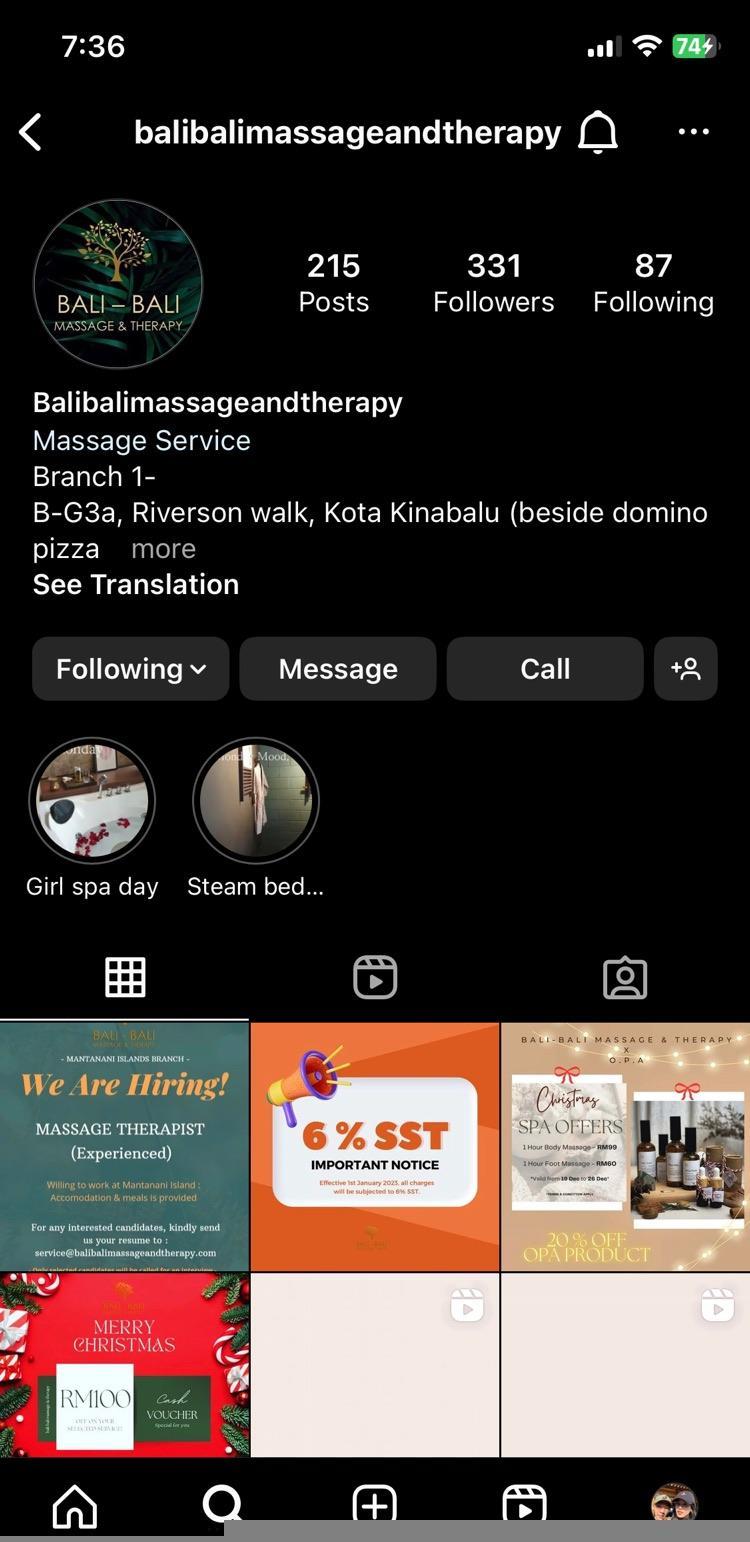
Task: Tap See Translation under the bio
Action: click(136, 585)
